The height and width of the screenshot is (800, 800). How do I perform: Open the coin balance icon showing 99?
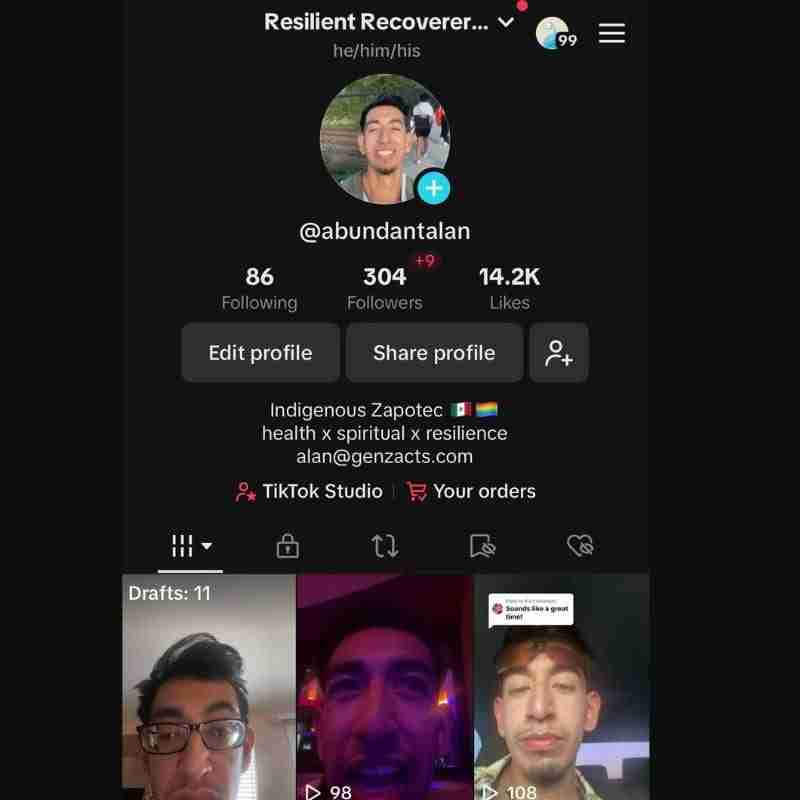555,34
